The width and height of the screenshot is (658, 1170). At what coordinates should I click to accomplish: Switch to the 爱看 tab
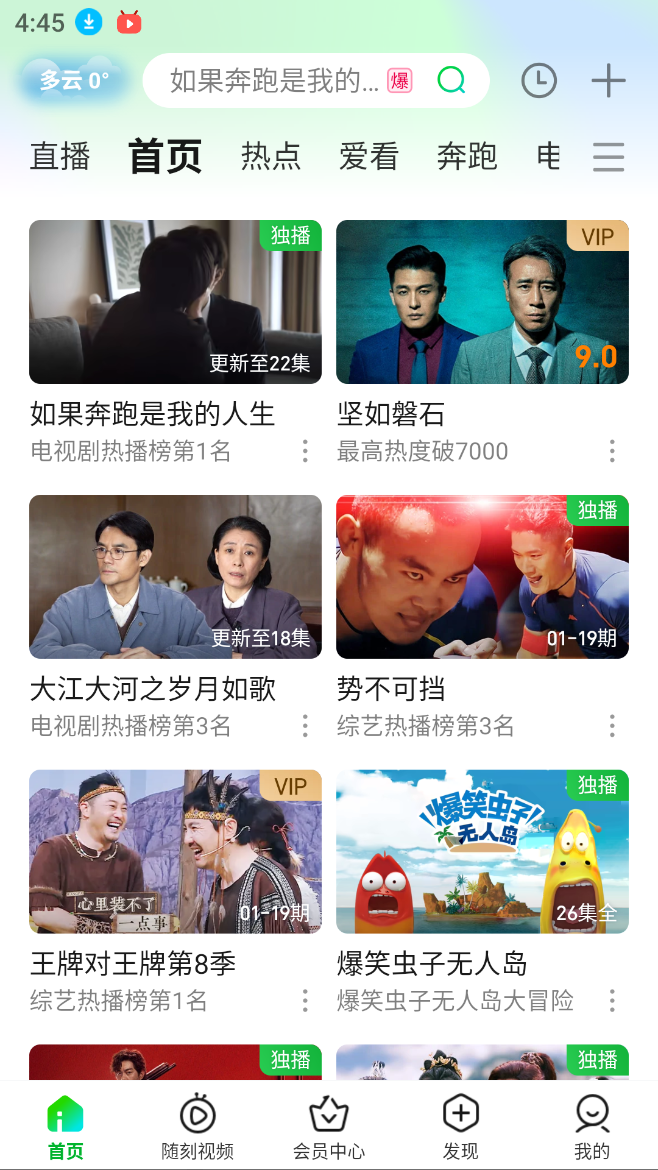click(369, 157)
